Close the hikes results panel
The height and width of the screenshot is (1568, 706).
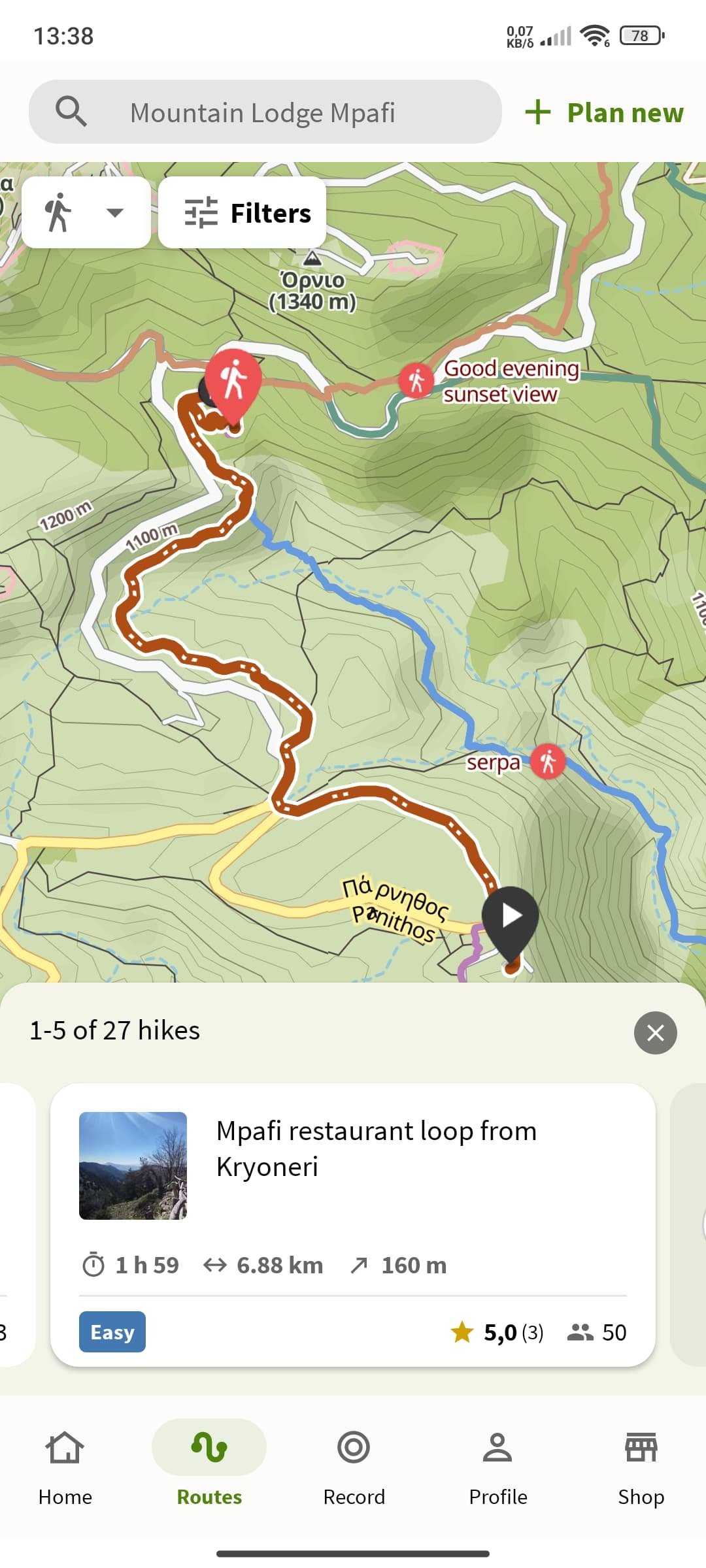(655, 1032)
